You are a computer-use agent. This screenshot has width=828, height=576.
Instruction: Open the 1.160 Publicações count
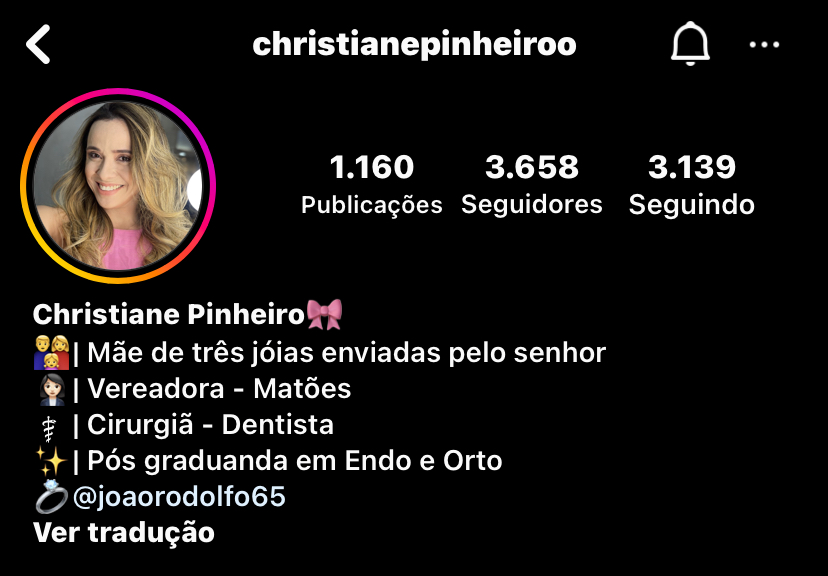(371, 183)
